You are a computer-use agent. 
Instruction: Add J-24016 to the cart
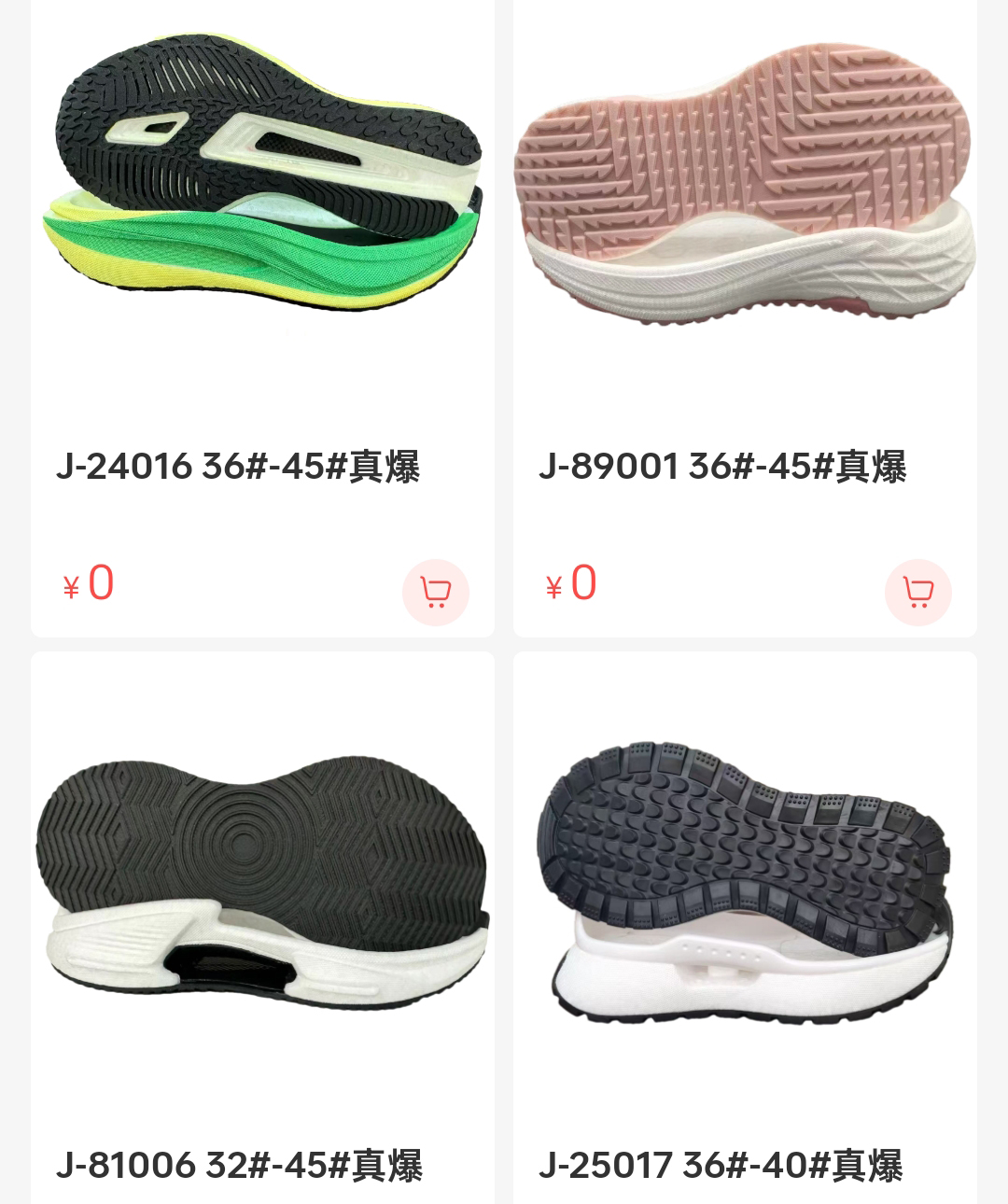(x=435, y=592)
